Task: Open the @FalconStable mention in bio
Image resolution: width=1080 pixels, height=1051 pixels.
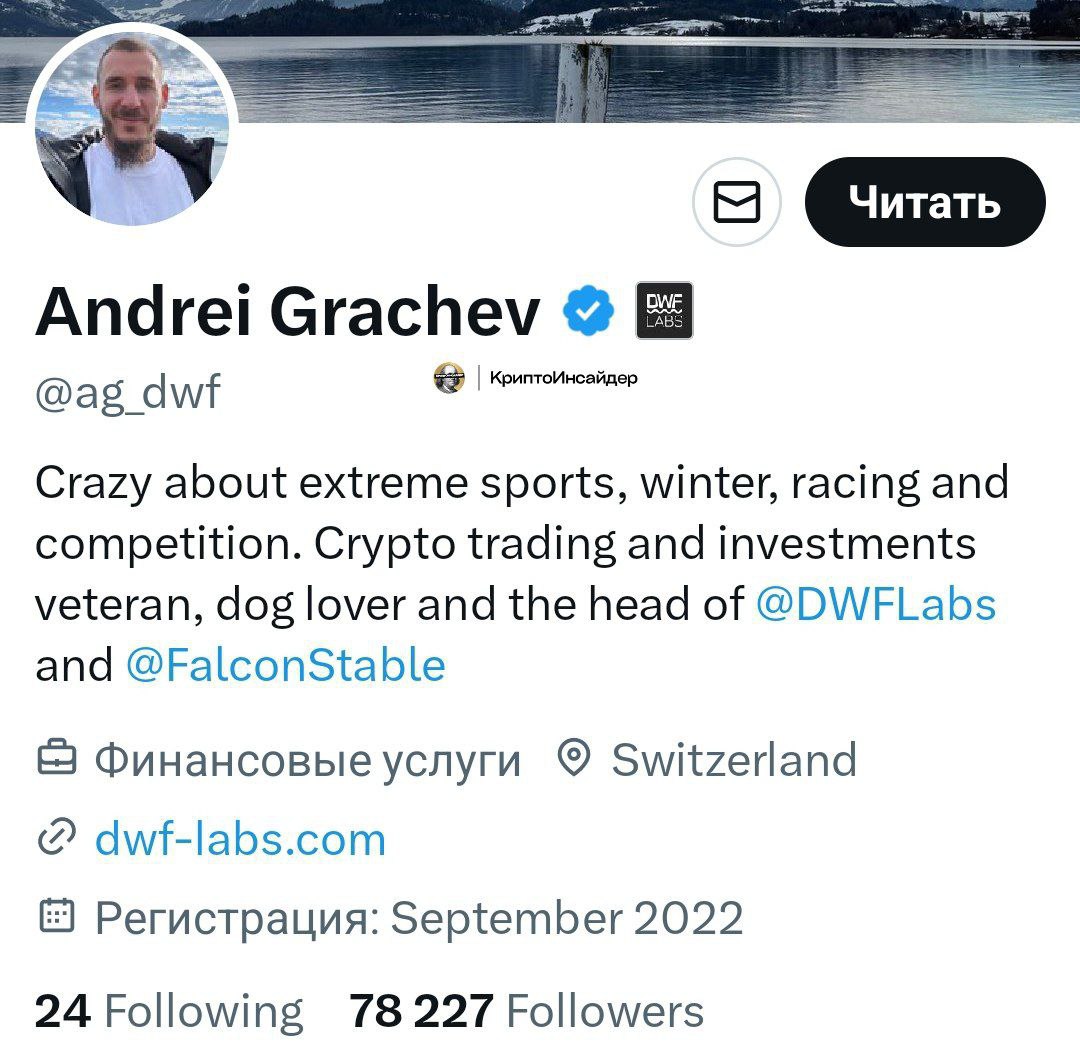Action: coord(286,664)
